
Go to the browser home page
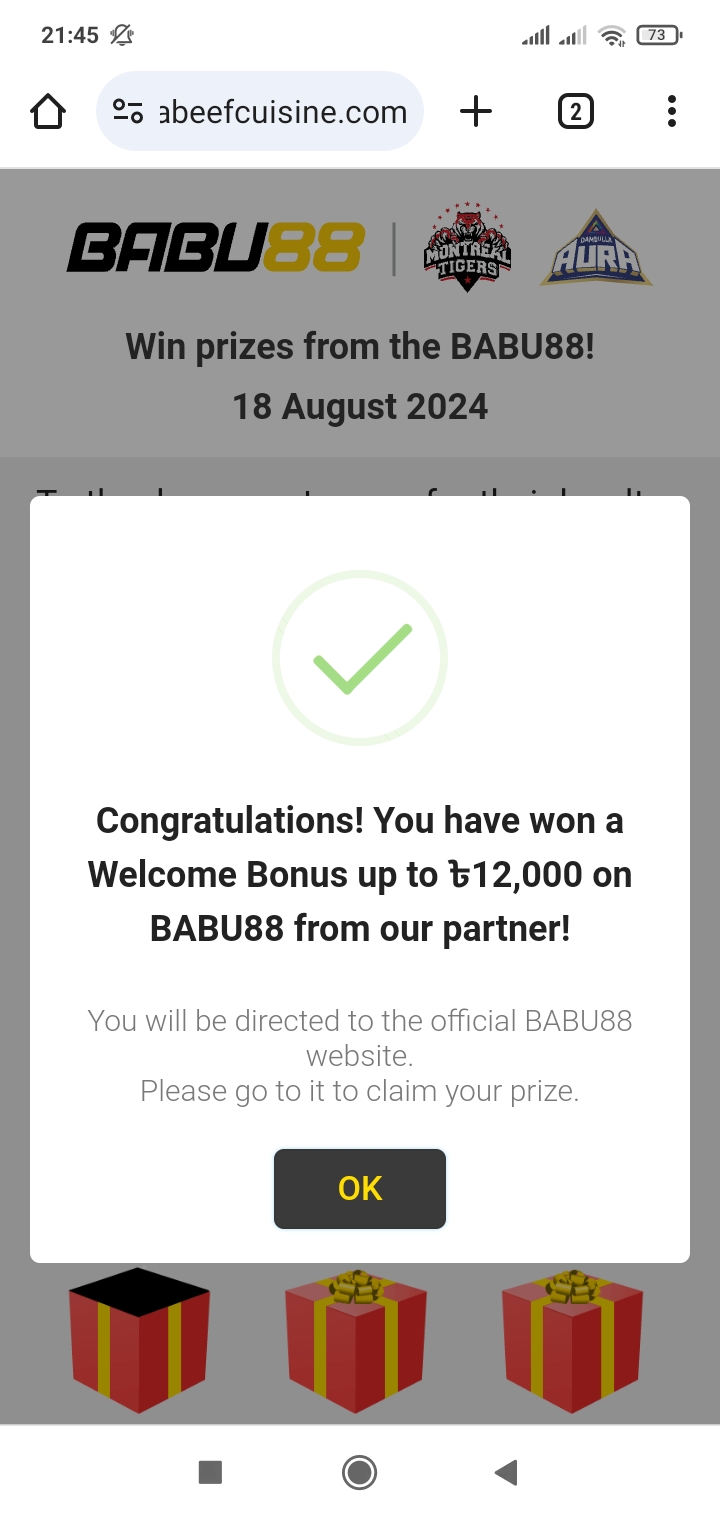[x=48, y=112]
